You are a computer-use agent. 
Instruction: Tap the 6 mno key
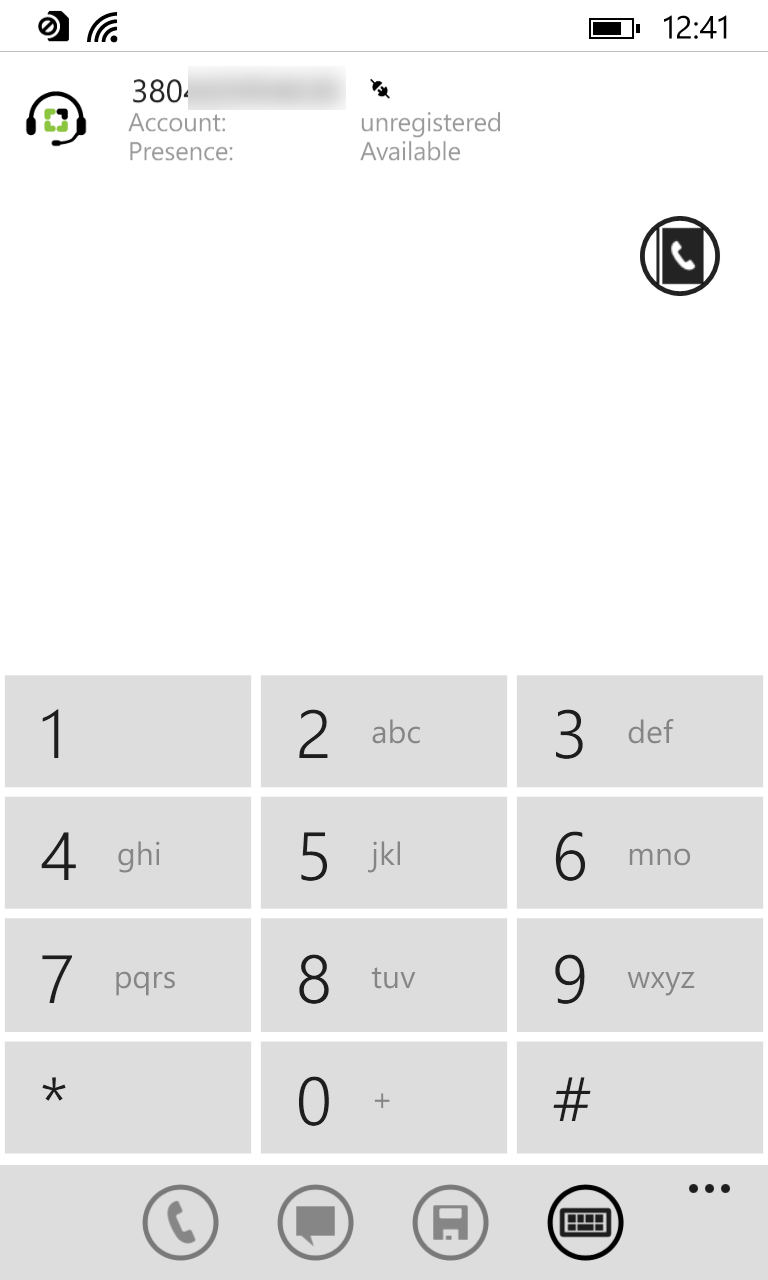tap(640, 853)
